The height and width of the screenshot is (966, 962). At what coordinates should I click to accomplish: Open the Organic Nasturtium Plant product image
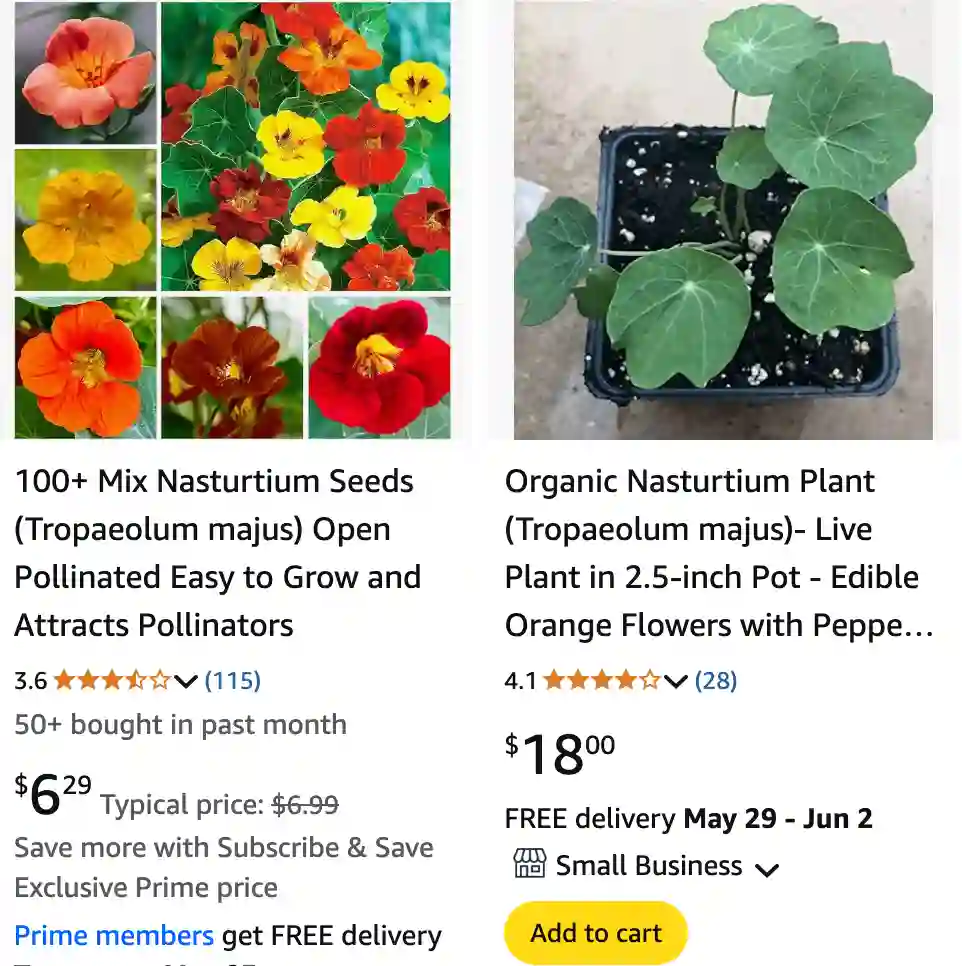click(x=723, y=220)
